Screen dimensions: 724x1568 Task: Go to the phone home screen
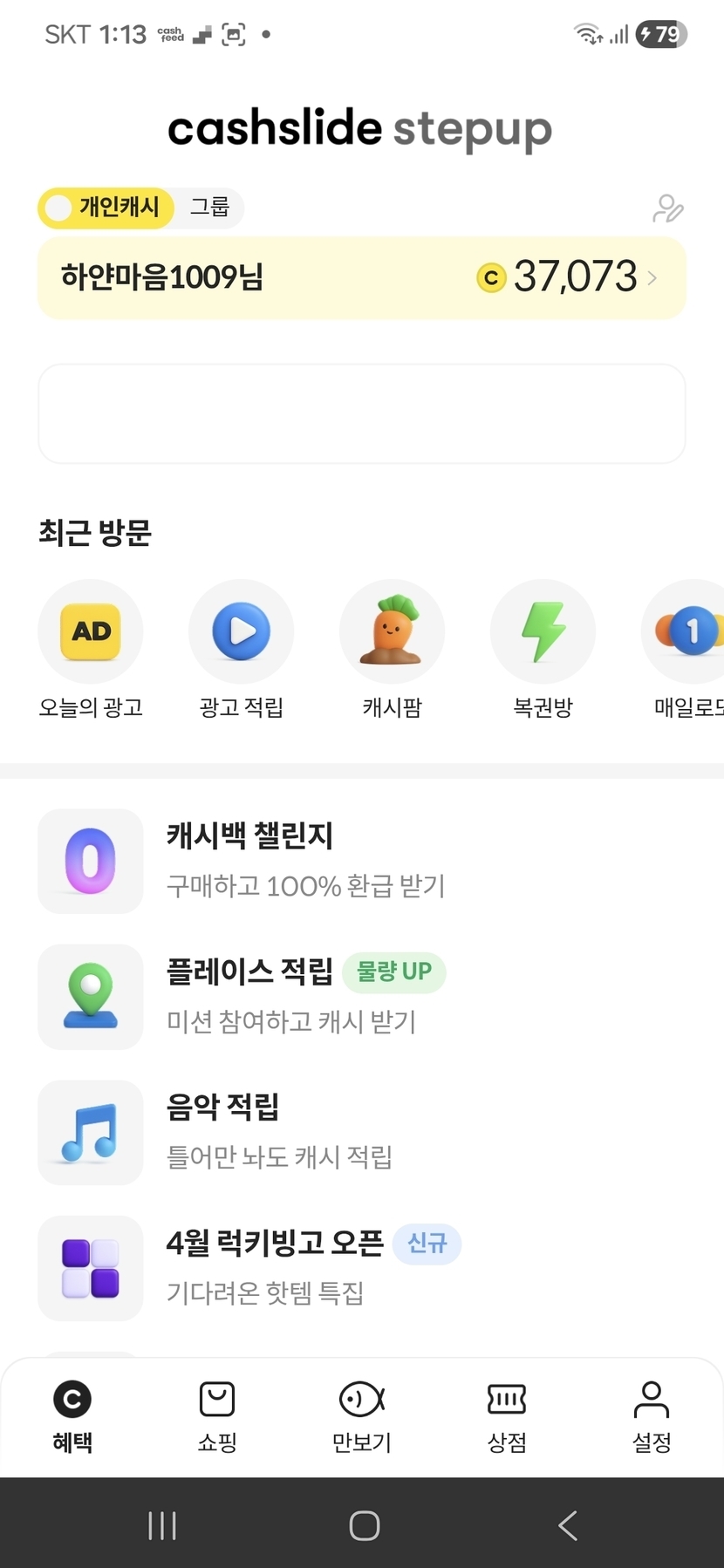(364, 1525)
